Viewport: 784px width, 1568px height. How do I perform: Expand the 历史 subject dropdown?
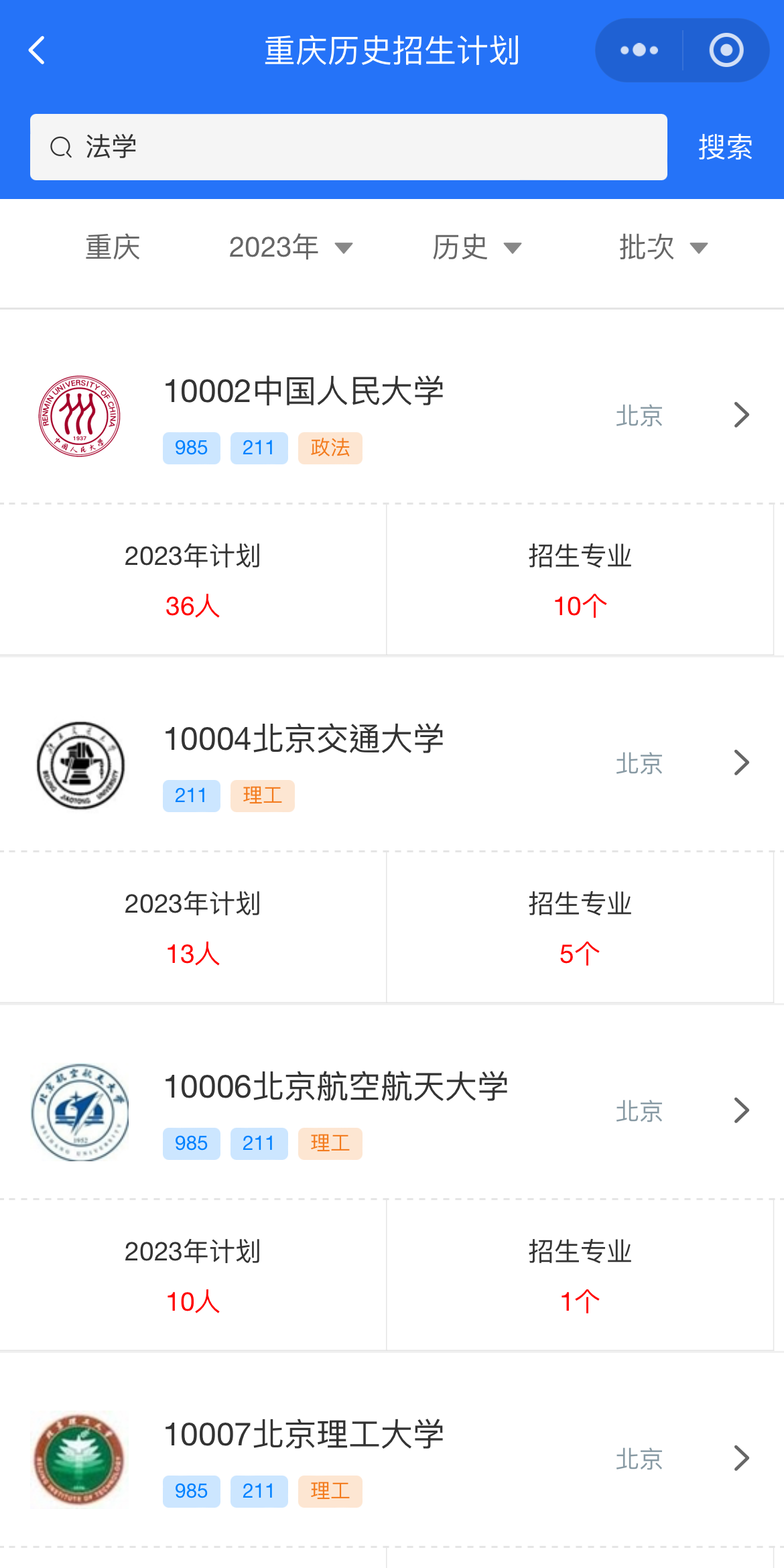pos(476,247)
